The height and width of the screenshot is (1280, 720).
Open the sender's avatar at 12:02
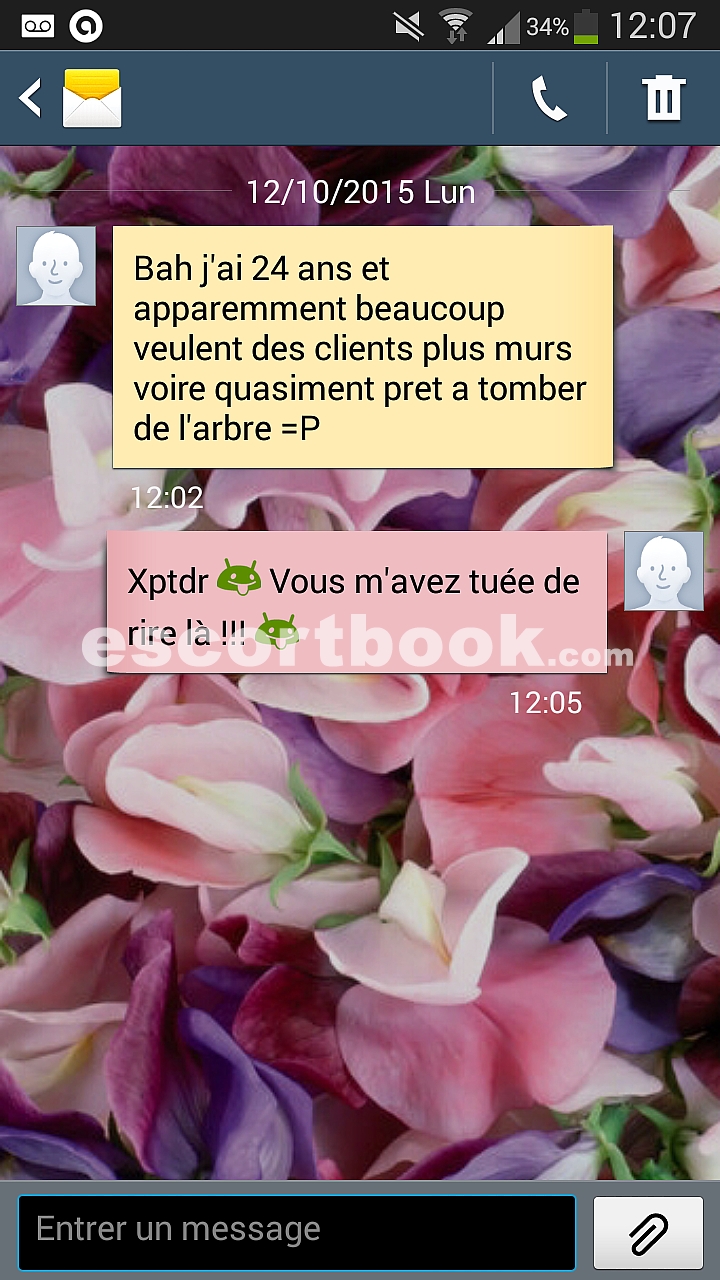56,266
